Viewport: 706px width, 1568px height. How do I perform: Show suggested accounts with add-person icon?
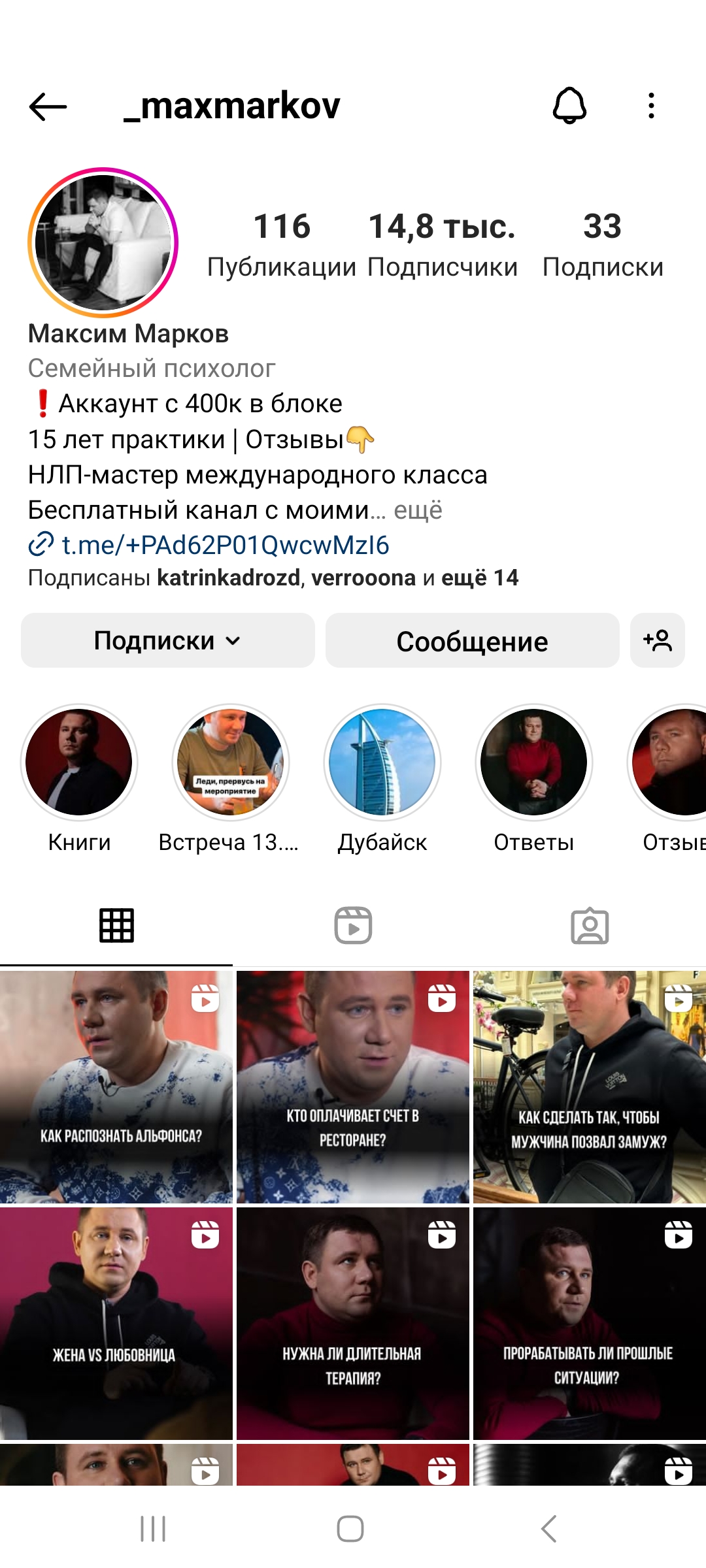(x=657, y=641)
